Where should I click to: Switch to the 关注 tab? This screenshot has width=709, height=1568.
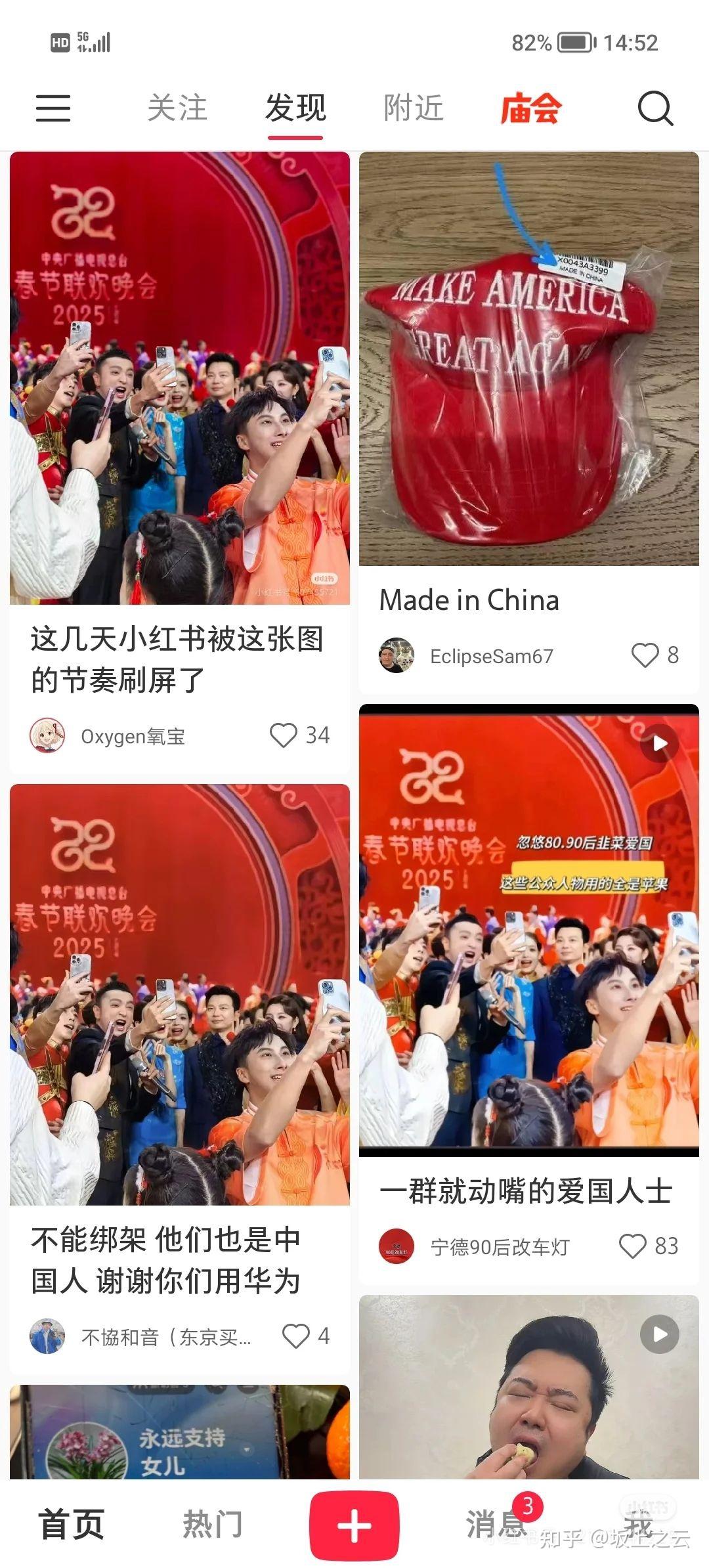point(177,108)
